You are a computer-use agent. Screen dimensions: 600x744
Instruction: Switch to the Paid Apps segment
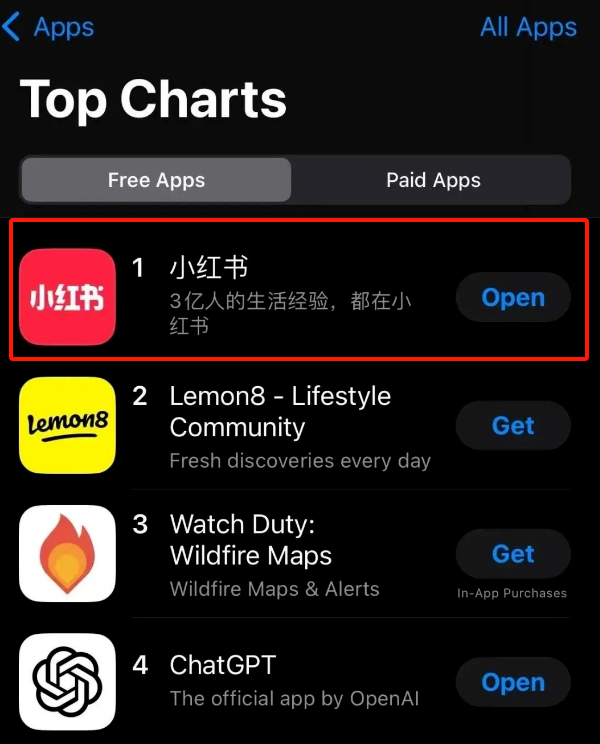coord(433,180)
